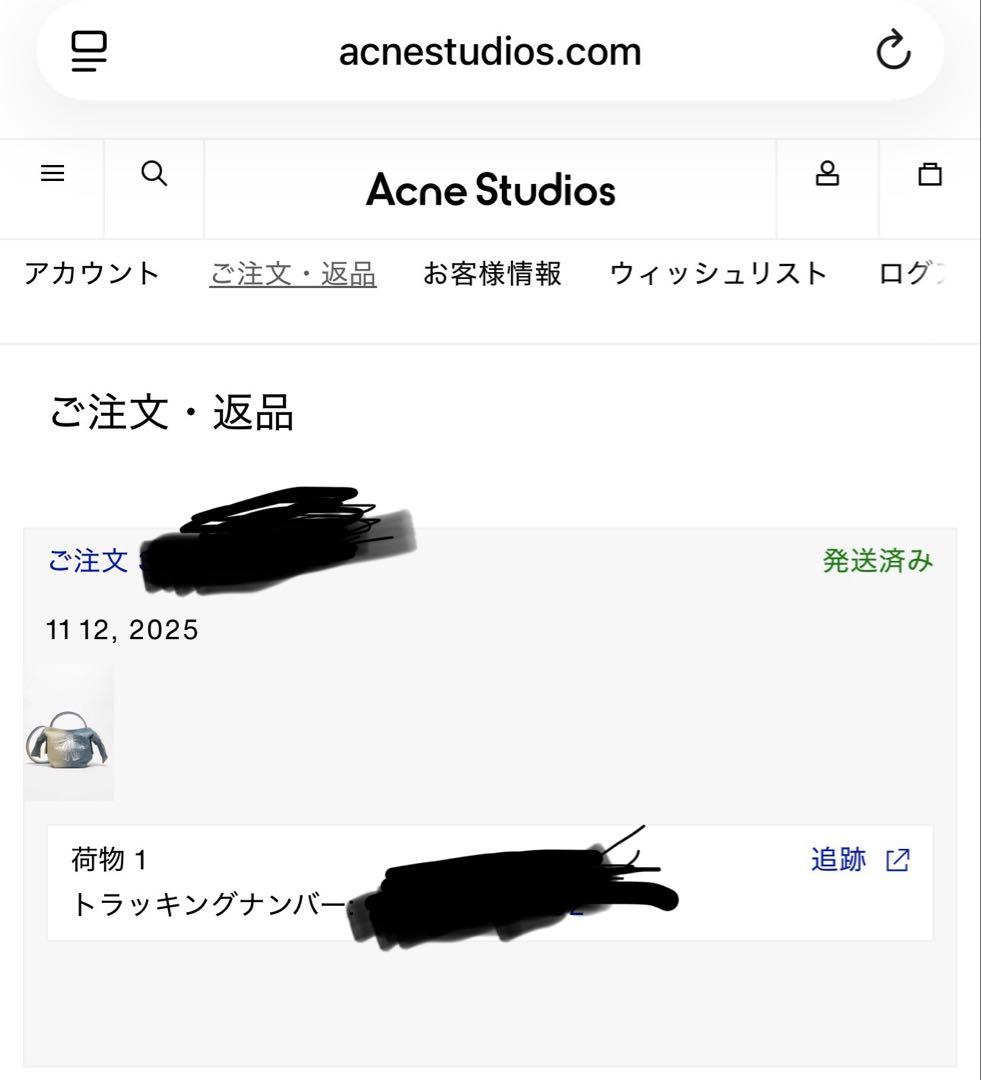Open the hamburger navigation menu

point(52,172)
